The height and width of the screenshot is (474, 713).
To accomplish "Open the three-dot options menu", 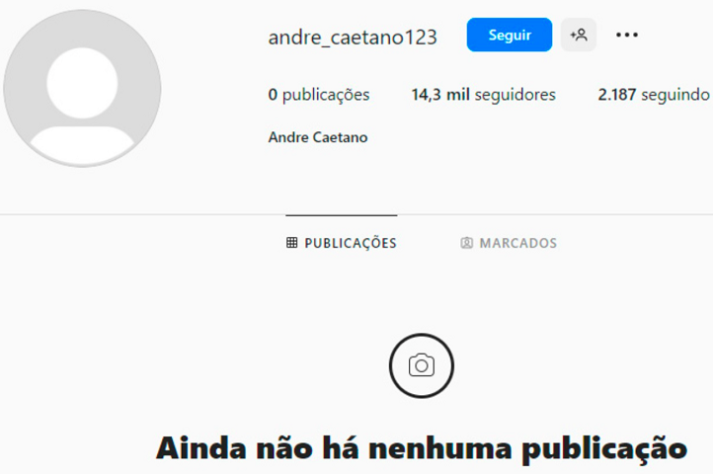I will click(627, 35).
